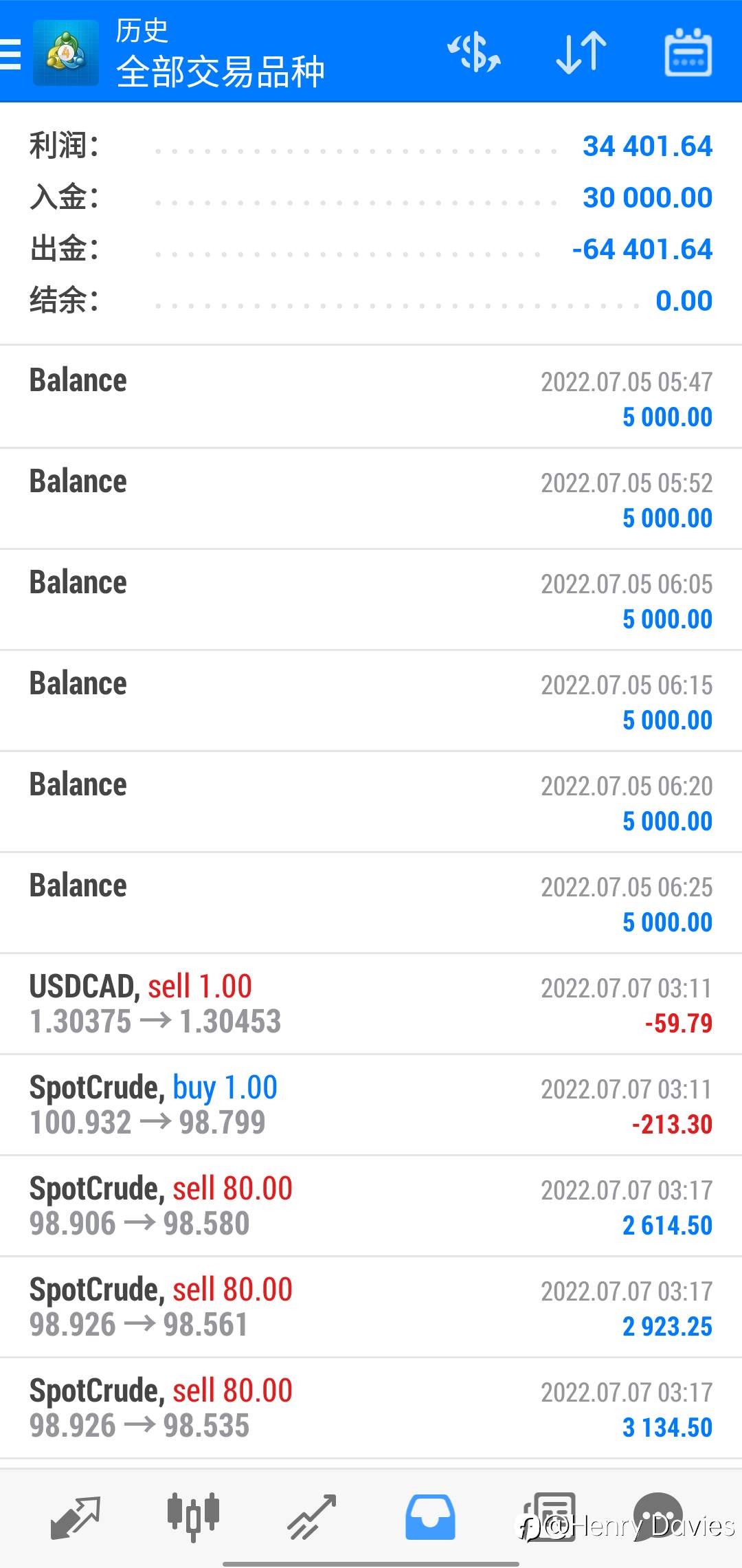Open SpotCrude sell trade with 2 923.25 profit
The width and height of the screenshot is (742, 1568).
[x=371, y=1307]
